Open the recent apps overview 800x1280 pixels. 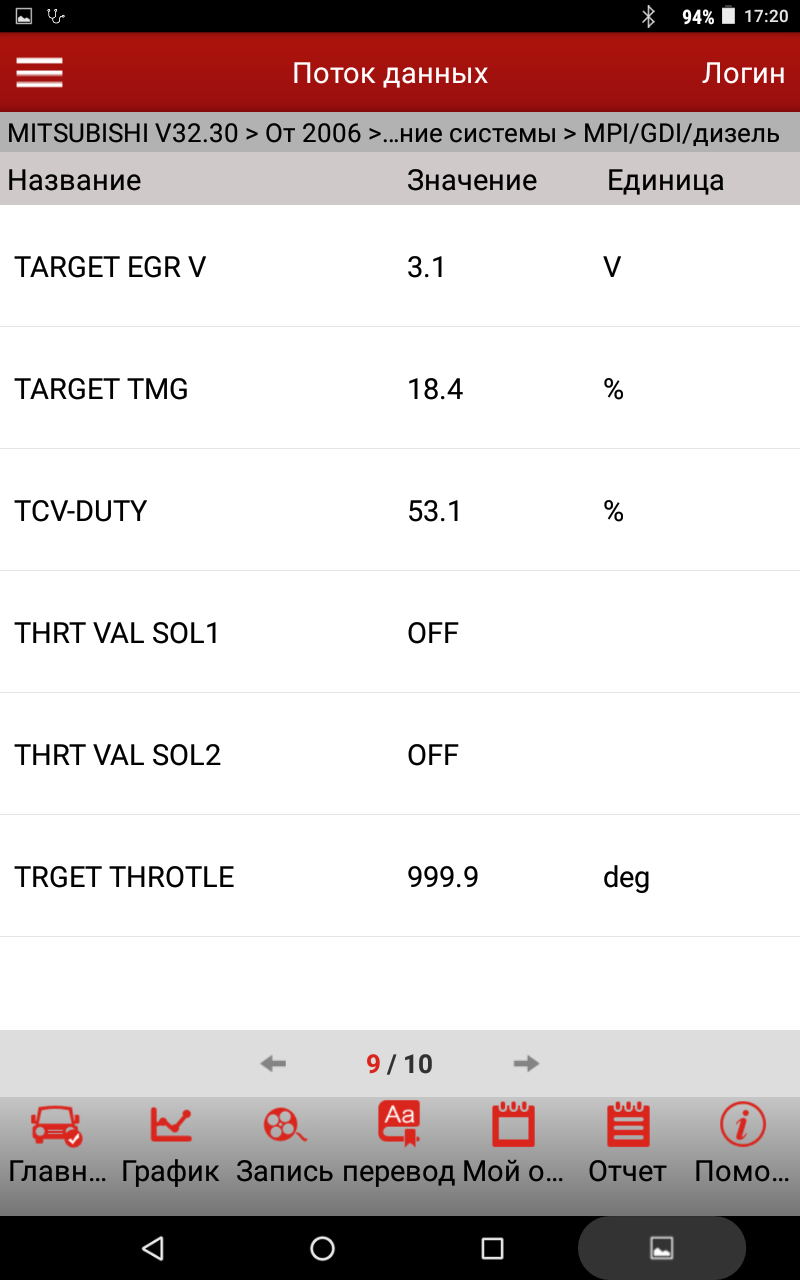(492, 1247)
